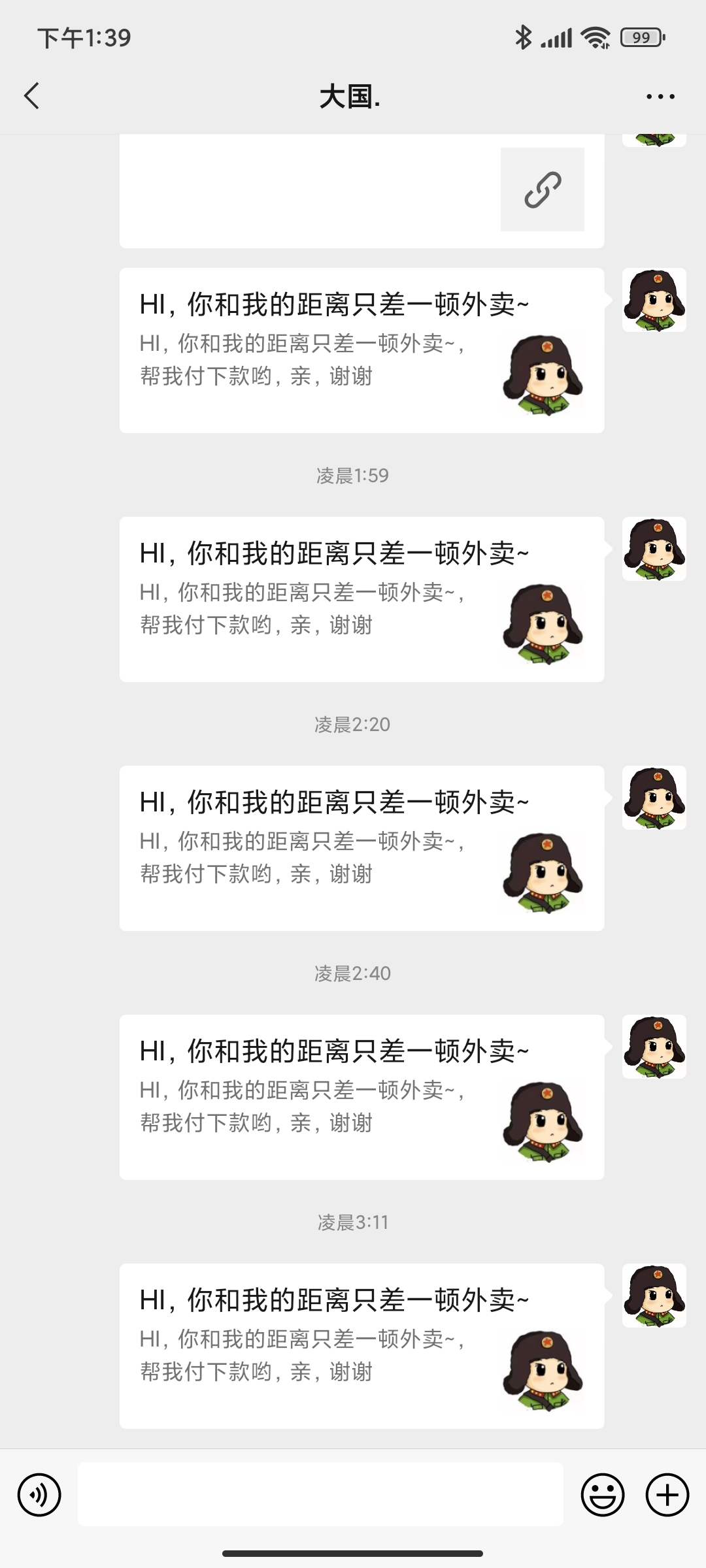Open the emoji sticker panel
Viewport: 706px width, 1568px height.
tap(602, 1494)
